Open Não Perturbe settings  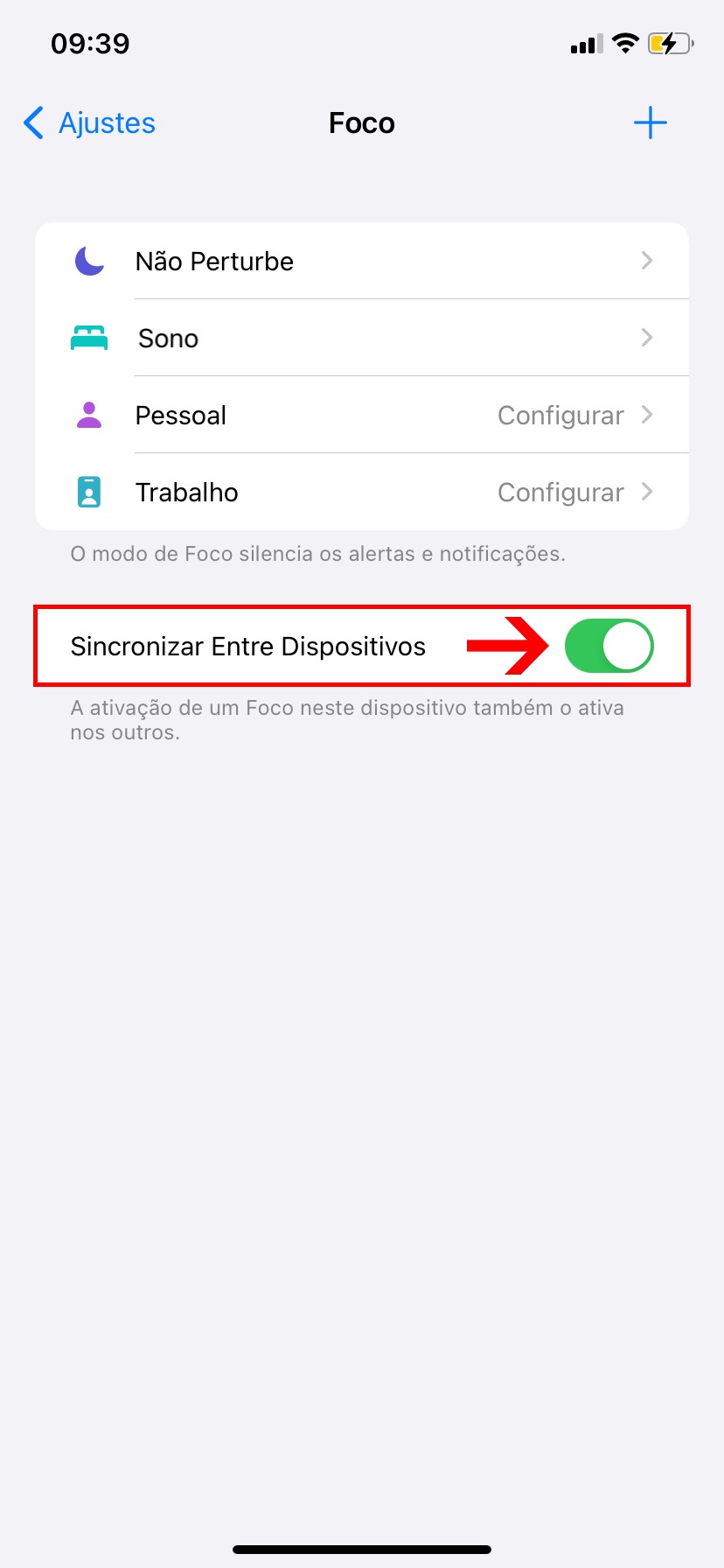[x=362, y=261]
